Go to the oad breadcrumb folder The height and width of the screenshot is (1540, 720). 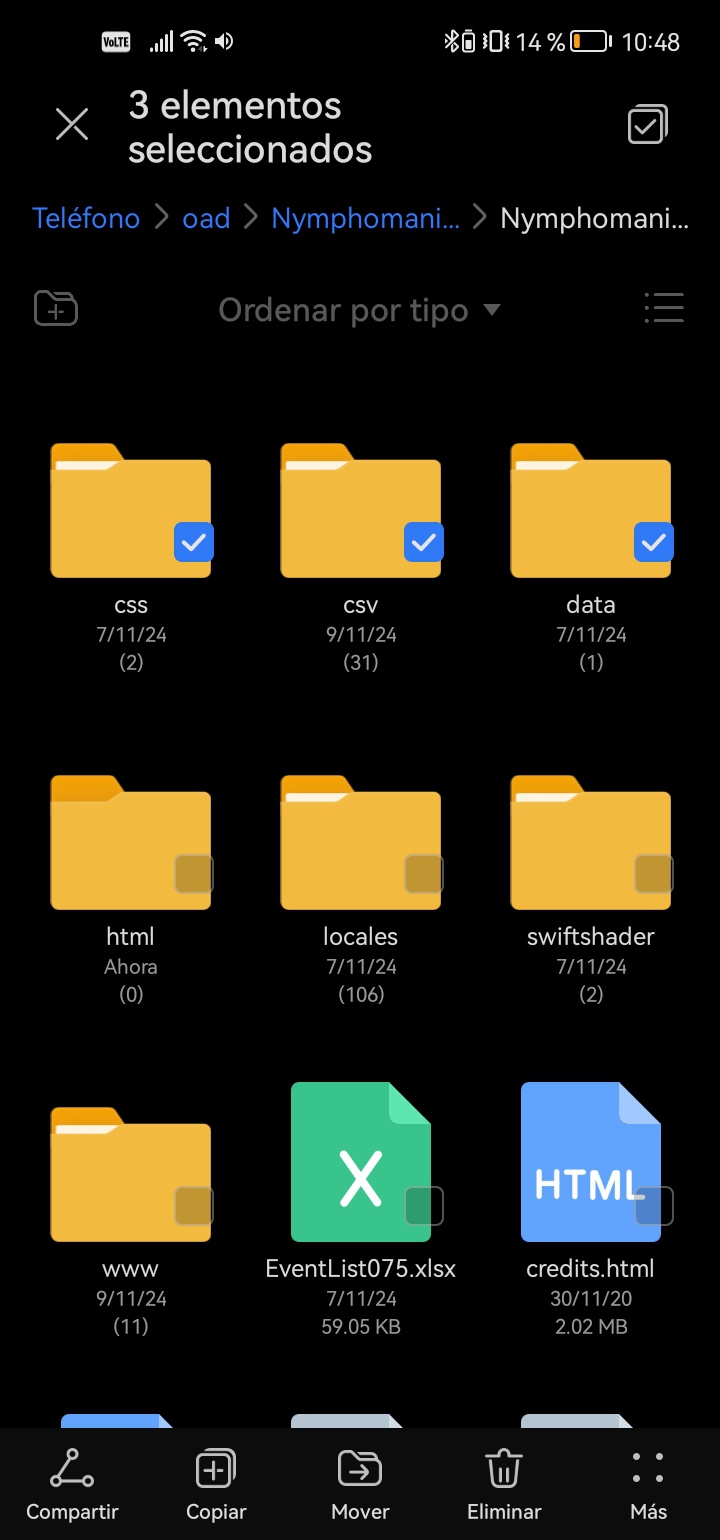(206, 218)
